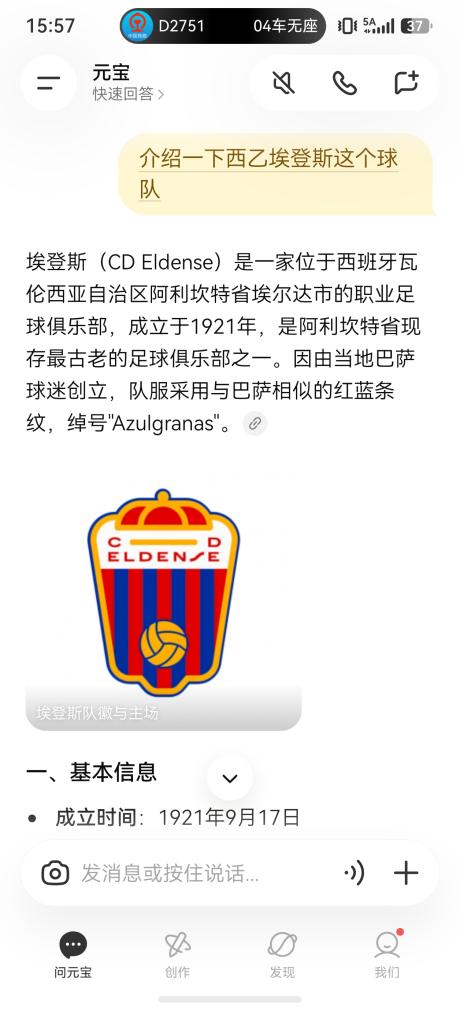Open the camera icon in message bar
The width and height of the screenshot is (460, 1010).
click(x=55, y=873)
